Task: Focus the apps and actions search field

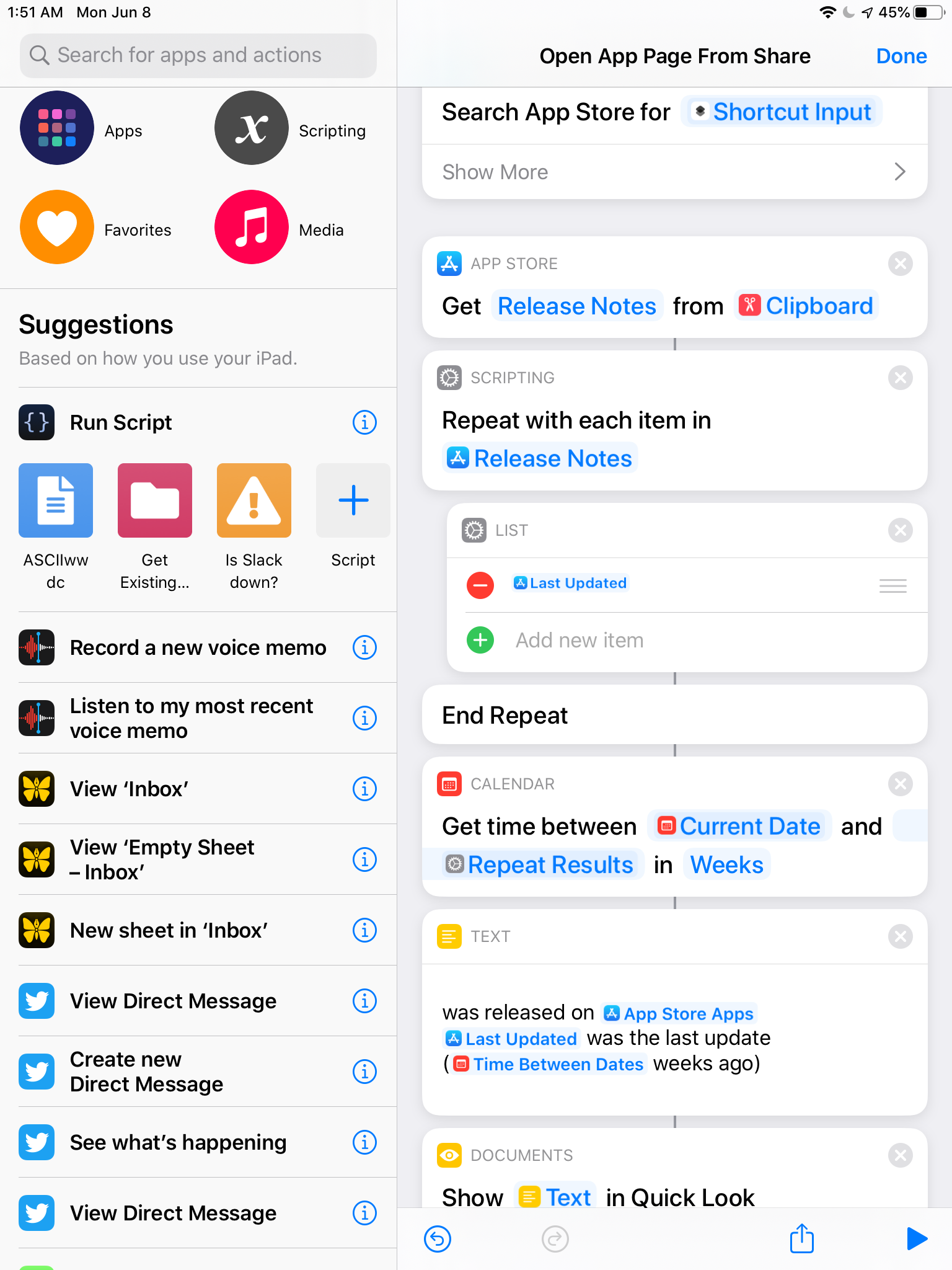Action: (198, 56)
